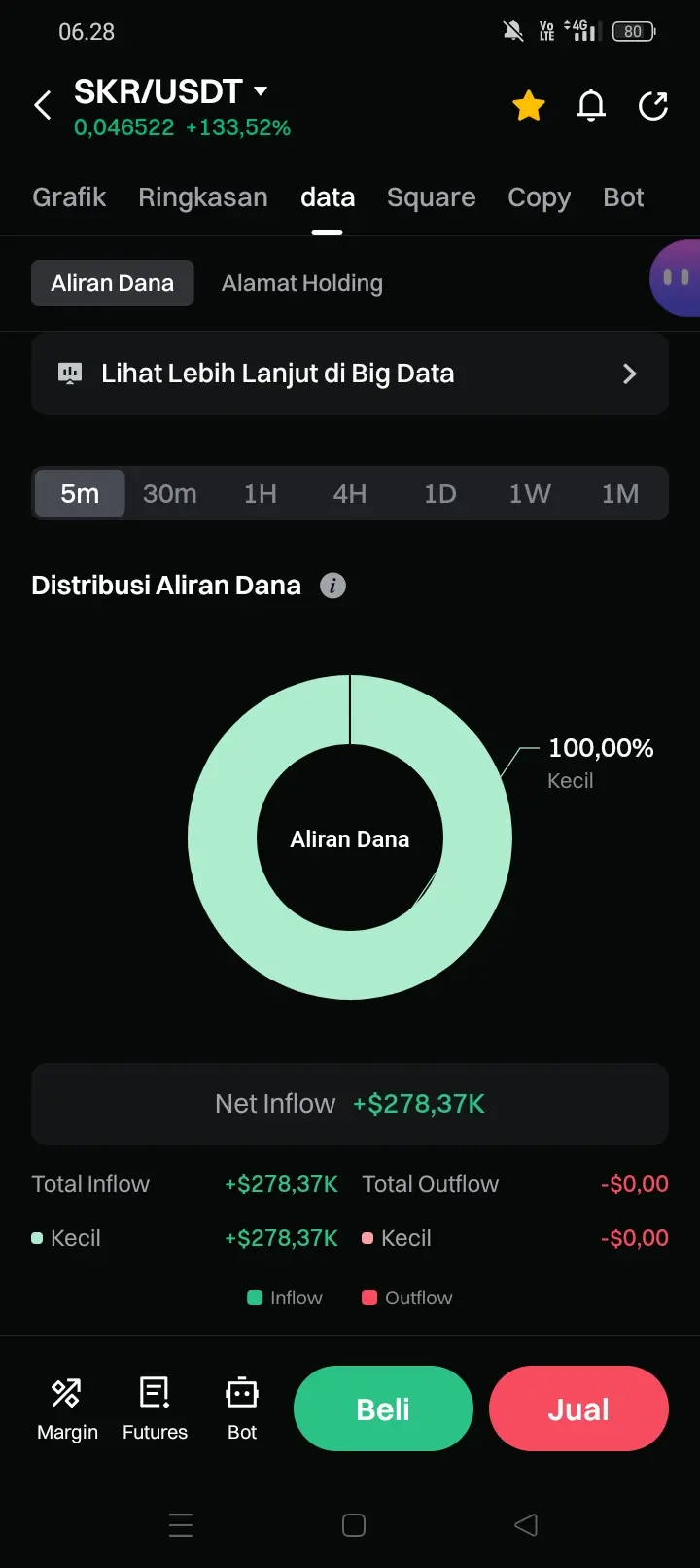Viewport: 700px width, 1568px height.
Task: Remove SKR/USDT from favorites with star icon
Action: point(529,105)
